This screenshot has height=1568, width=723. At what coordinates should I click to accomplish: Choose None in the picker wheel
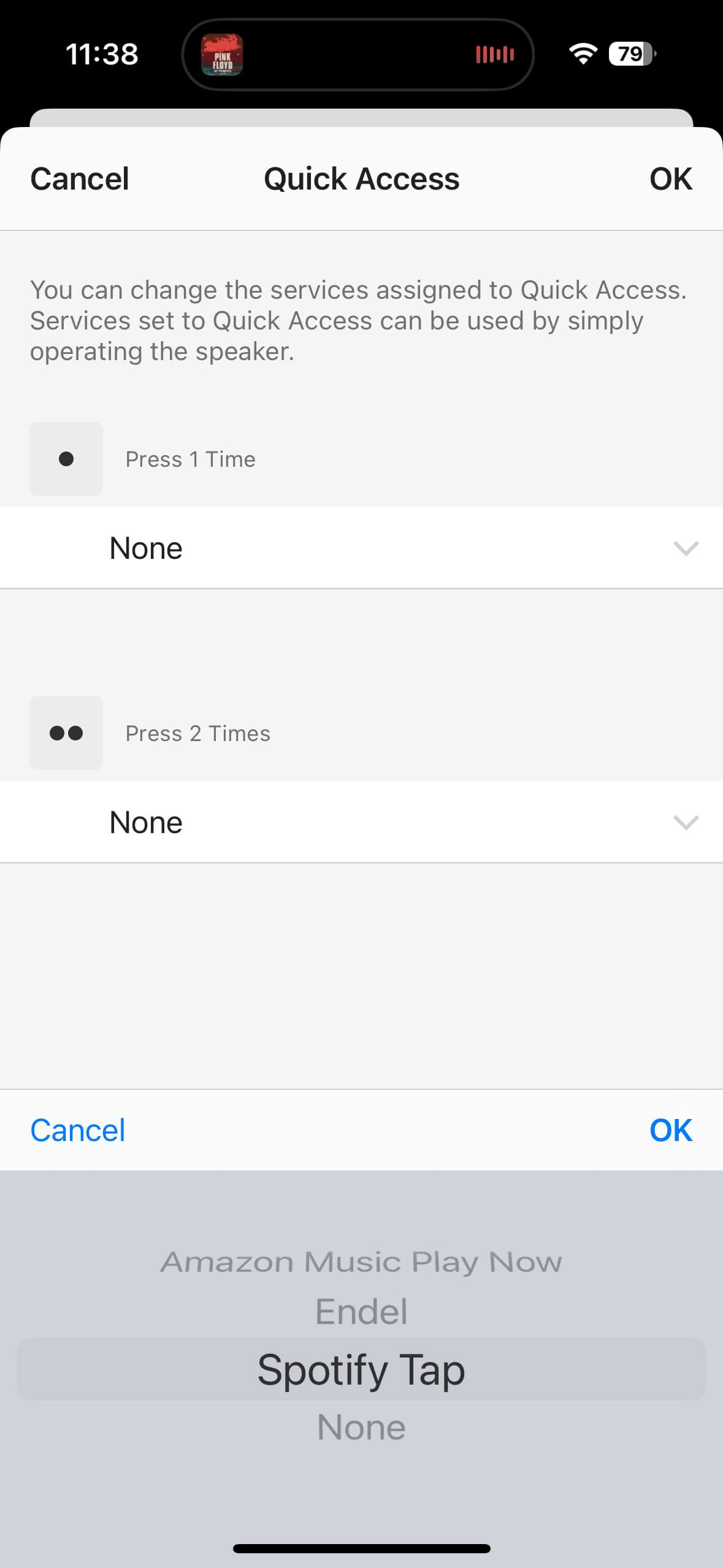click(x=361, y=1428)
